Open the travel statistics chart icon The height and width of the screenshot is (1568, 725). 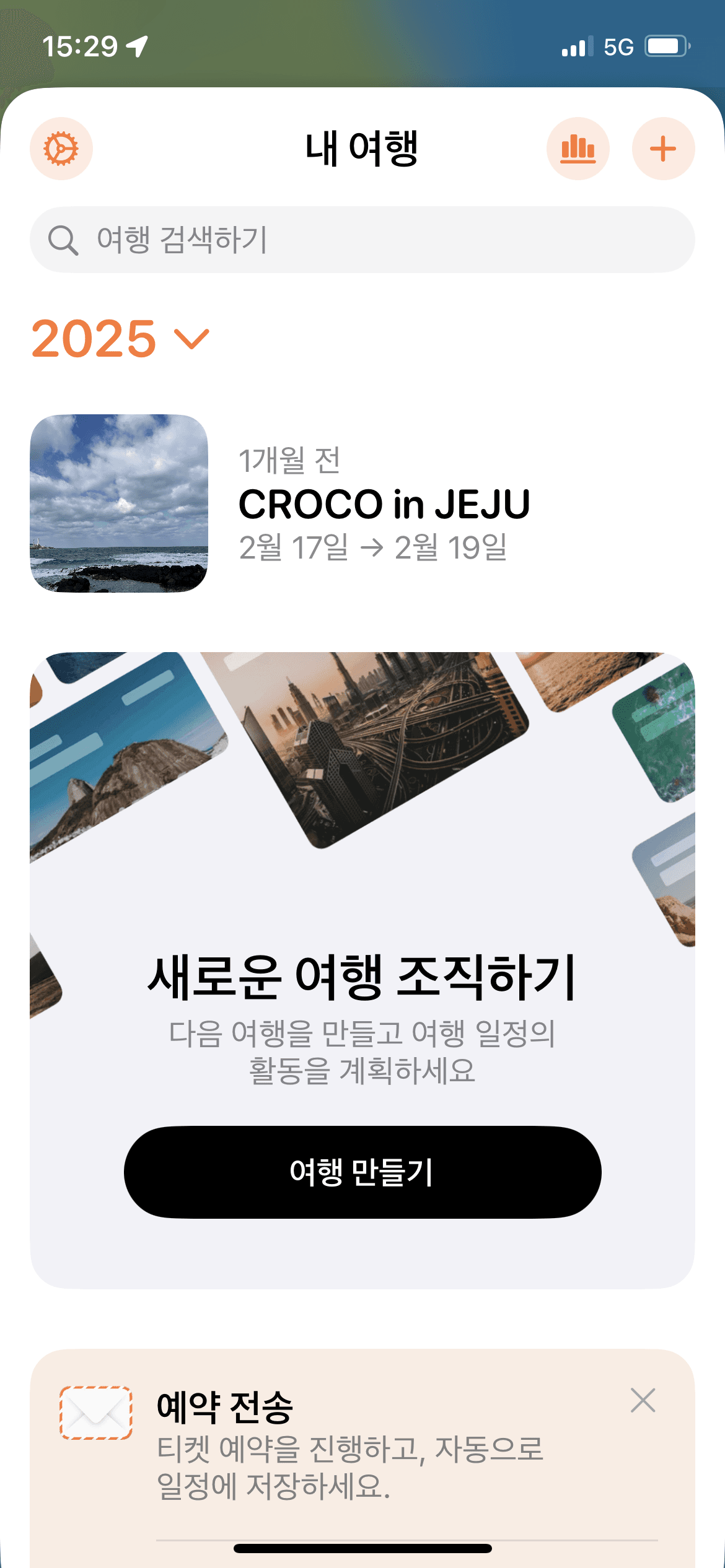coord(578,149)
